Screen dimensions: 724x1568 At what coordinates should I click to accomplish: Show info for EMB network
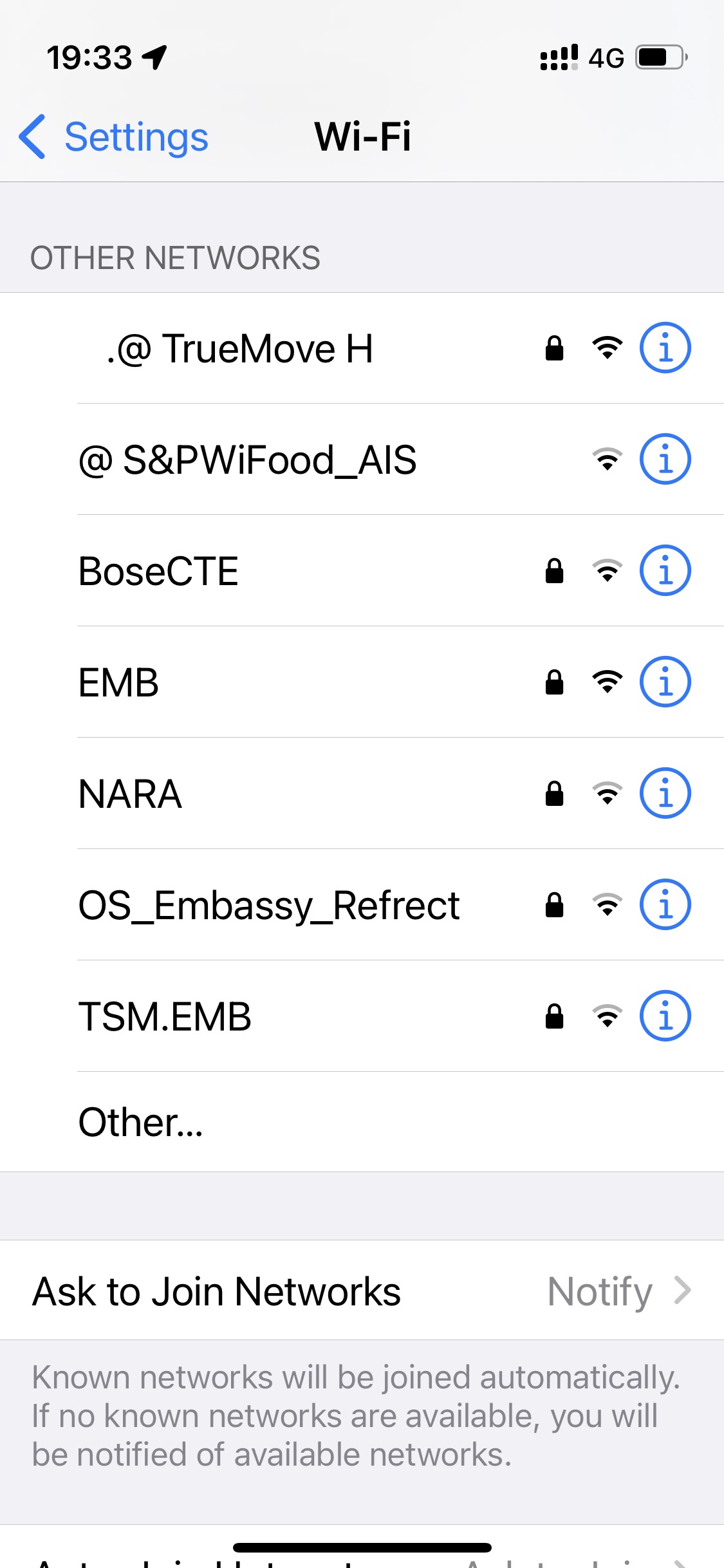coord(665,682)
